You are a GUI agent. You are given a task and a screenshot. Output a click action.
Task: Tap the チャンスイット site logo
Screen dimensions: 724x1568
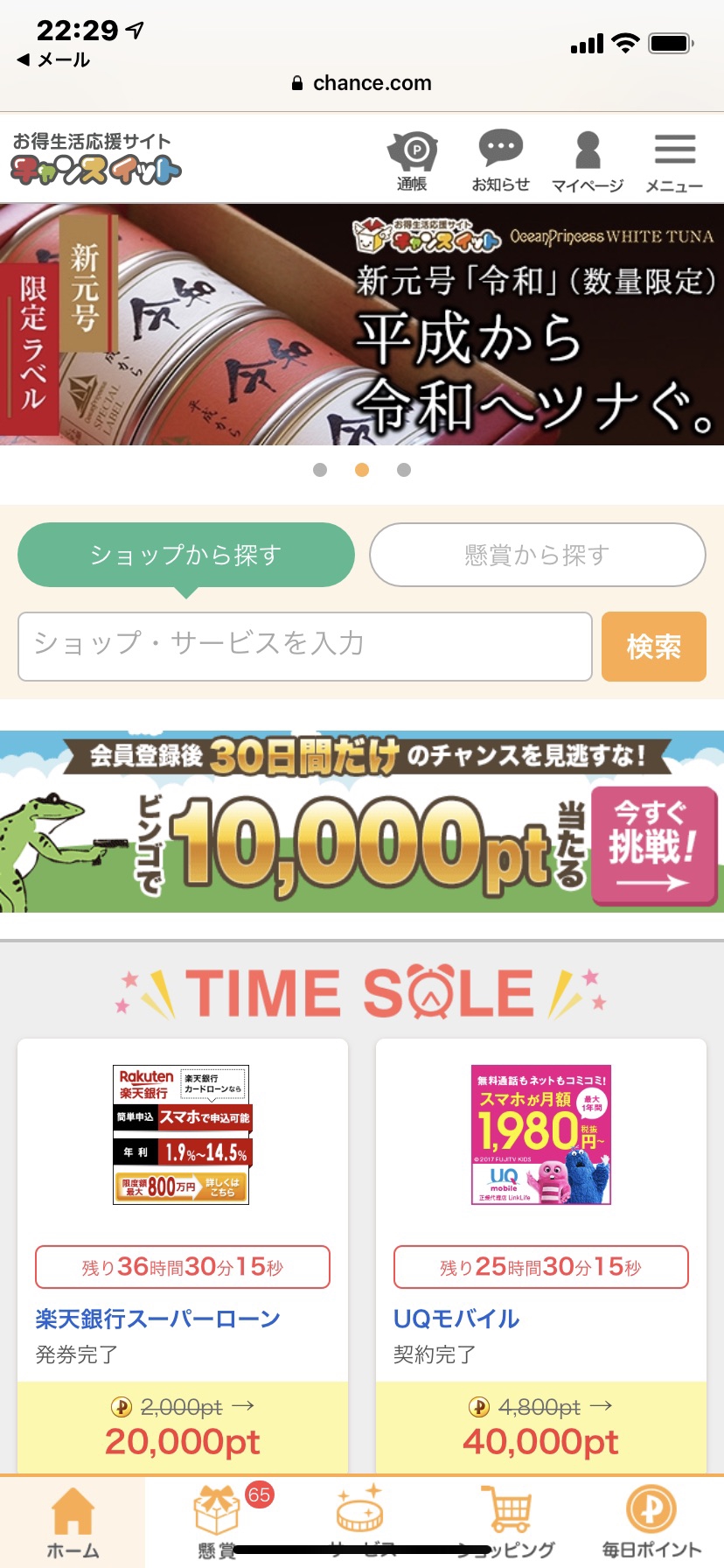click(x=94, y=158)
